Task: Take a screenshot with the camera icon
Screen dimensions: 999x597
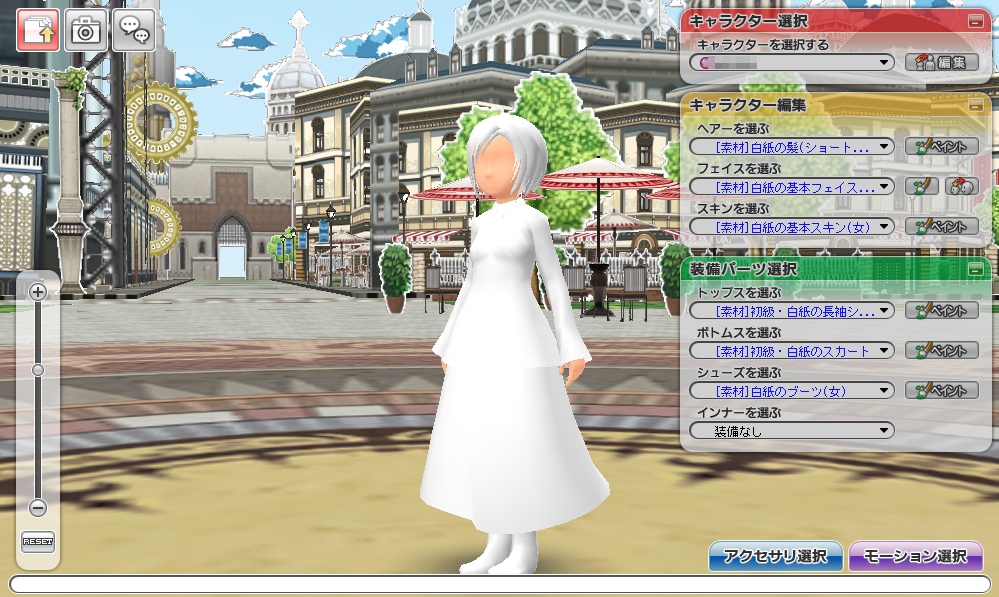Action: pos(86,30)
